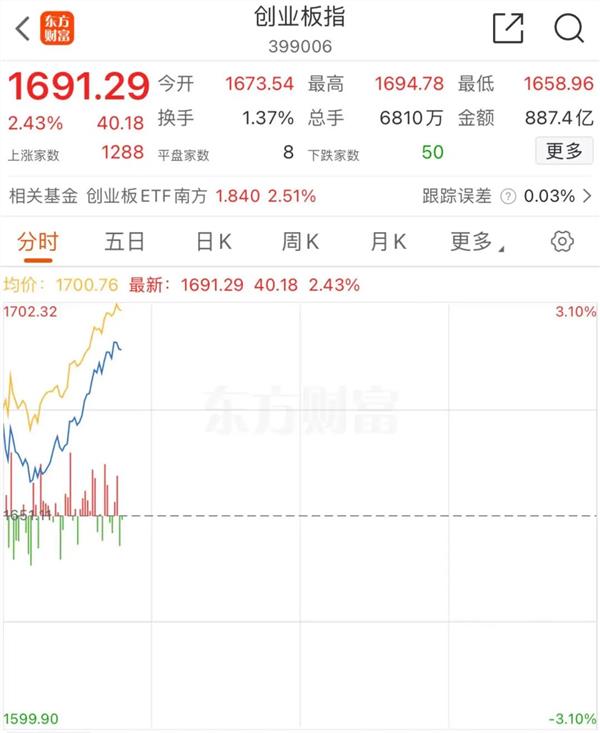Open related fund 创业板ETF南方

[147, 196]
